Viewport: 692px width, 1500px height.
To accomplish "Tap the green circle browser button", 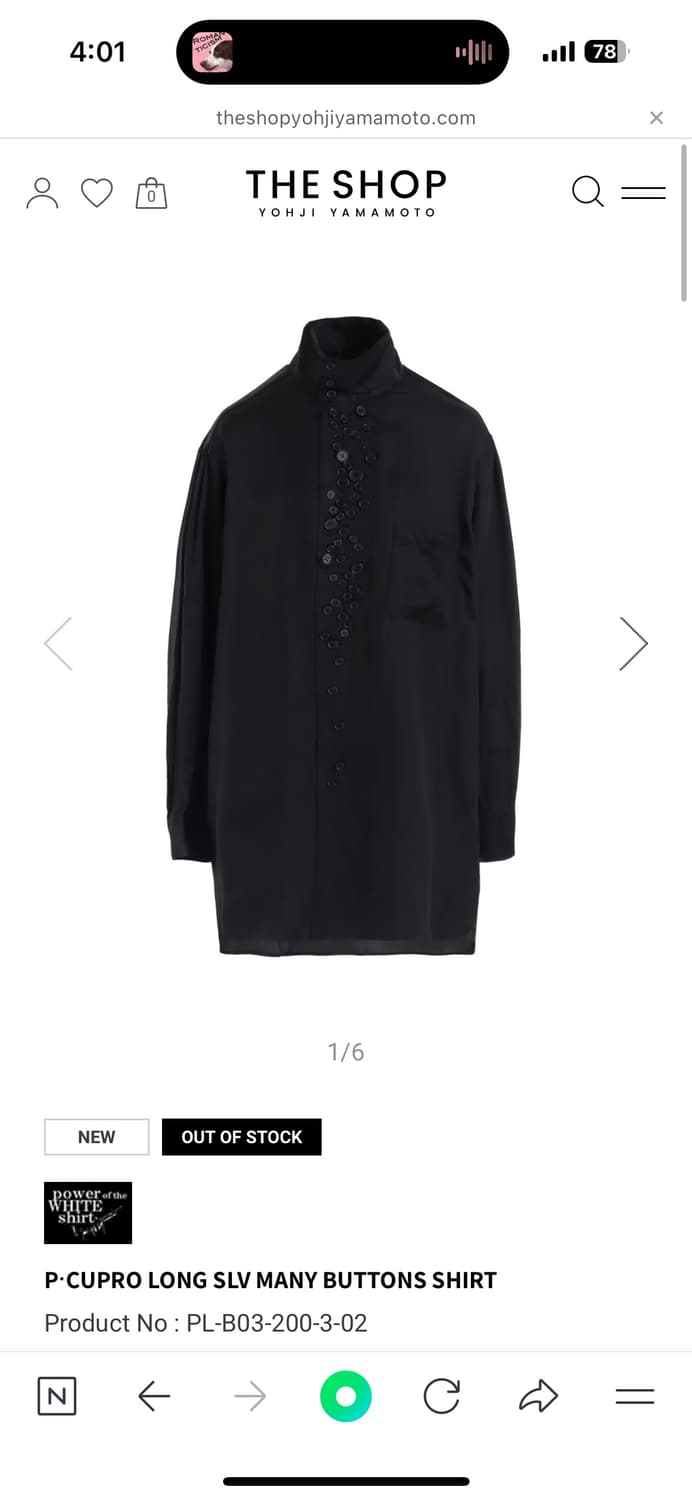I will coord(346,1396).
